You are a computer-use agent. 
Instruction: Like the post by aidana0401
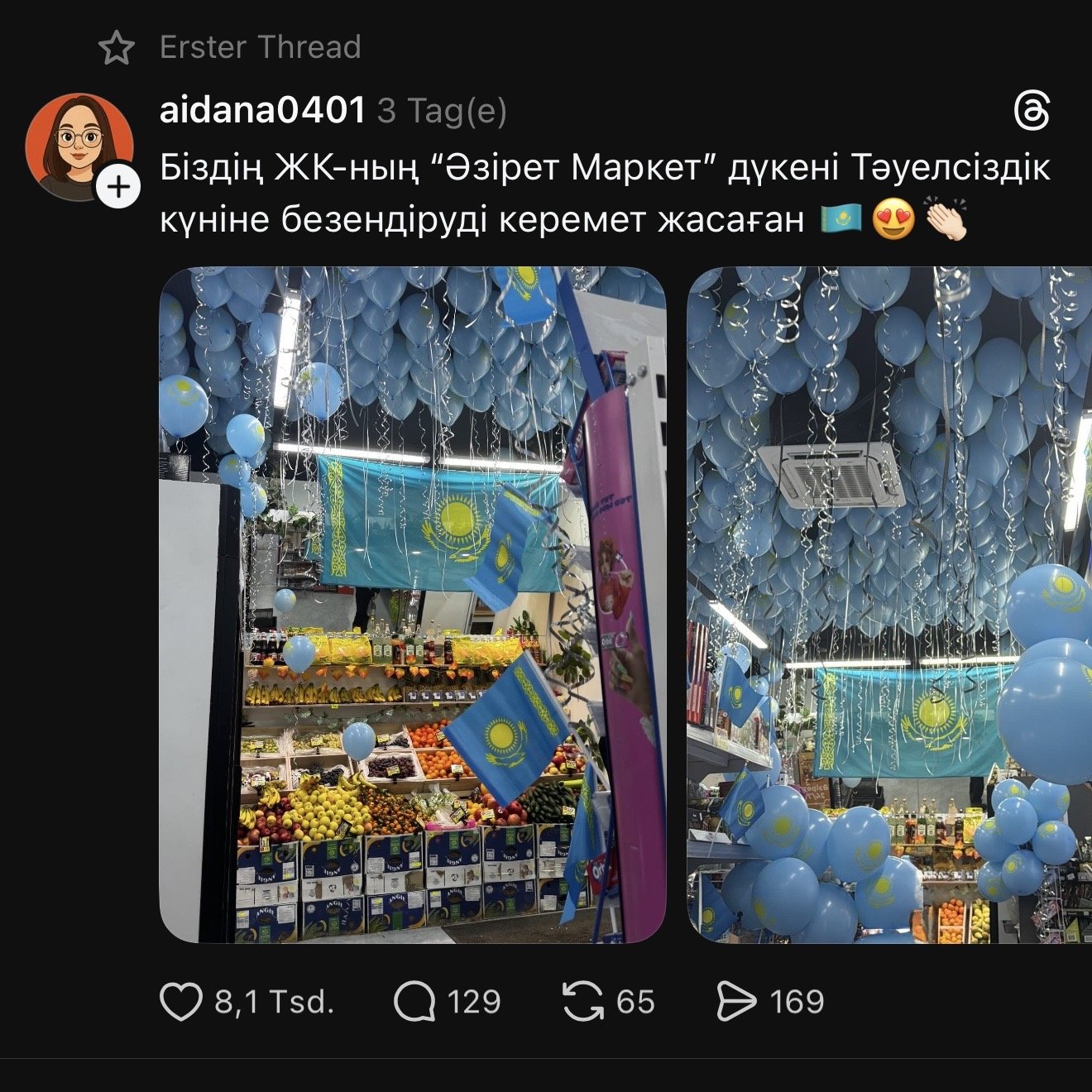coord(181,1002)
